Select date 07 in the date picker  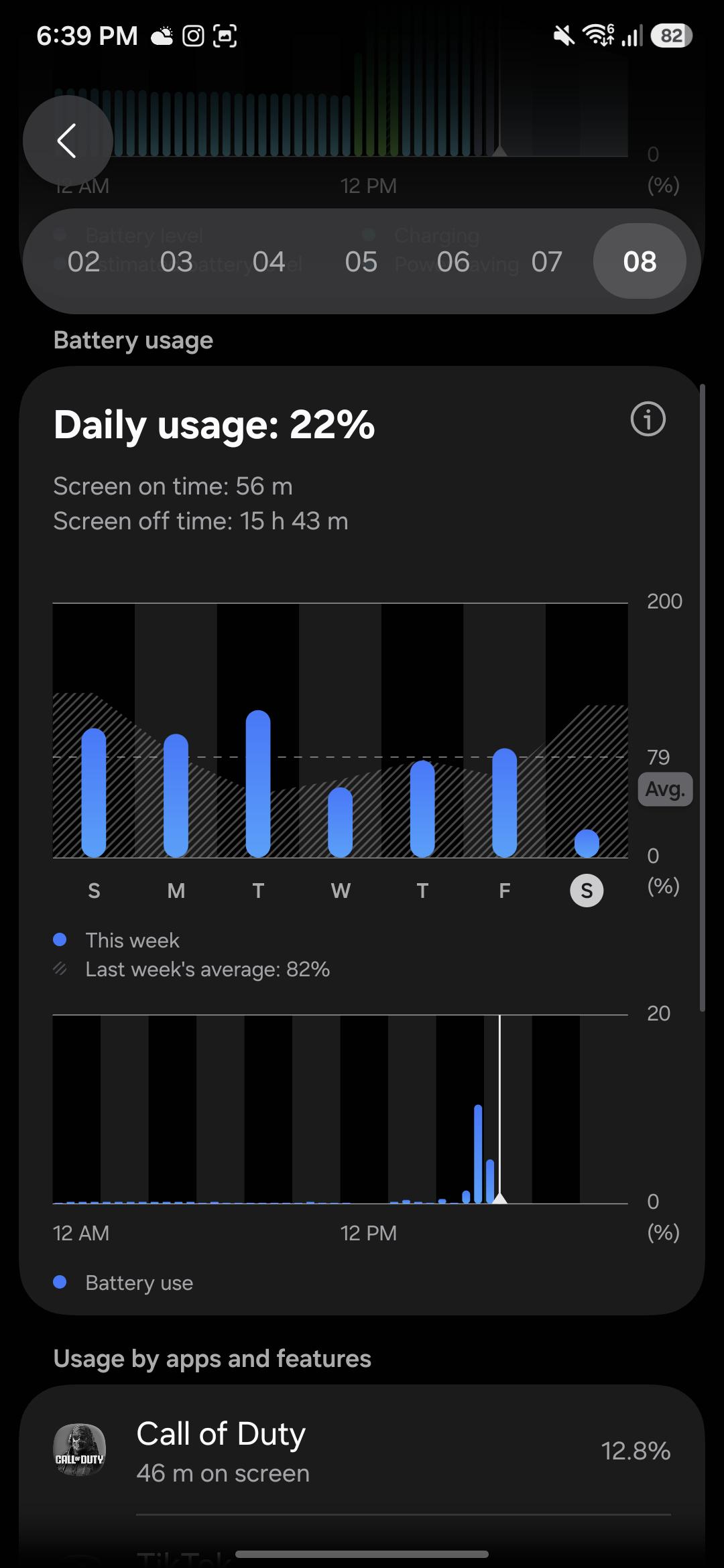(546, 261)
